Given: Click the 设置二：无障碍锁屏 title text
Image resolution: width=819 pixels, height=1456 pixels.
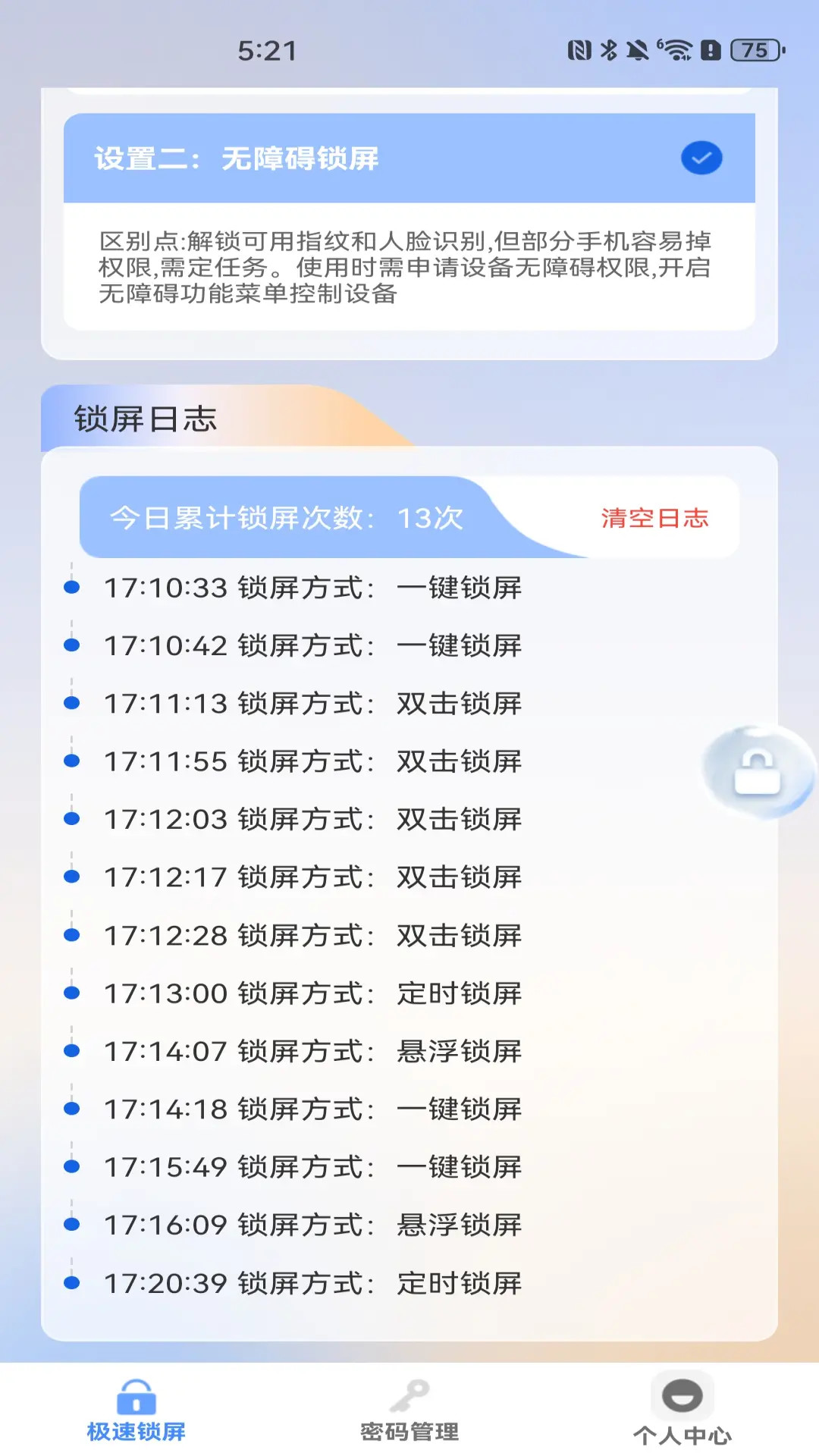Looking at the screenshot, I should [239, 160].
